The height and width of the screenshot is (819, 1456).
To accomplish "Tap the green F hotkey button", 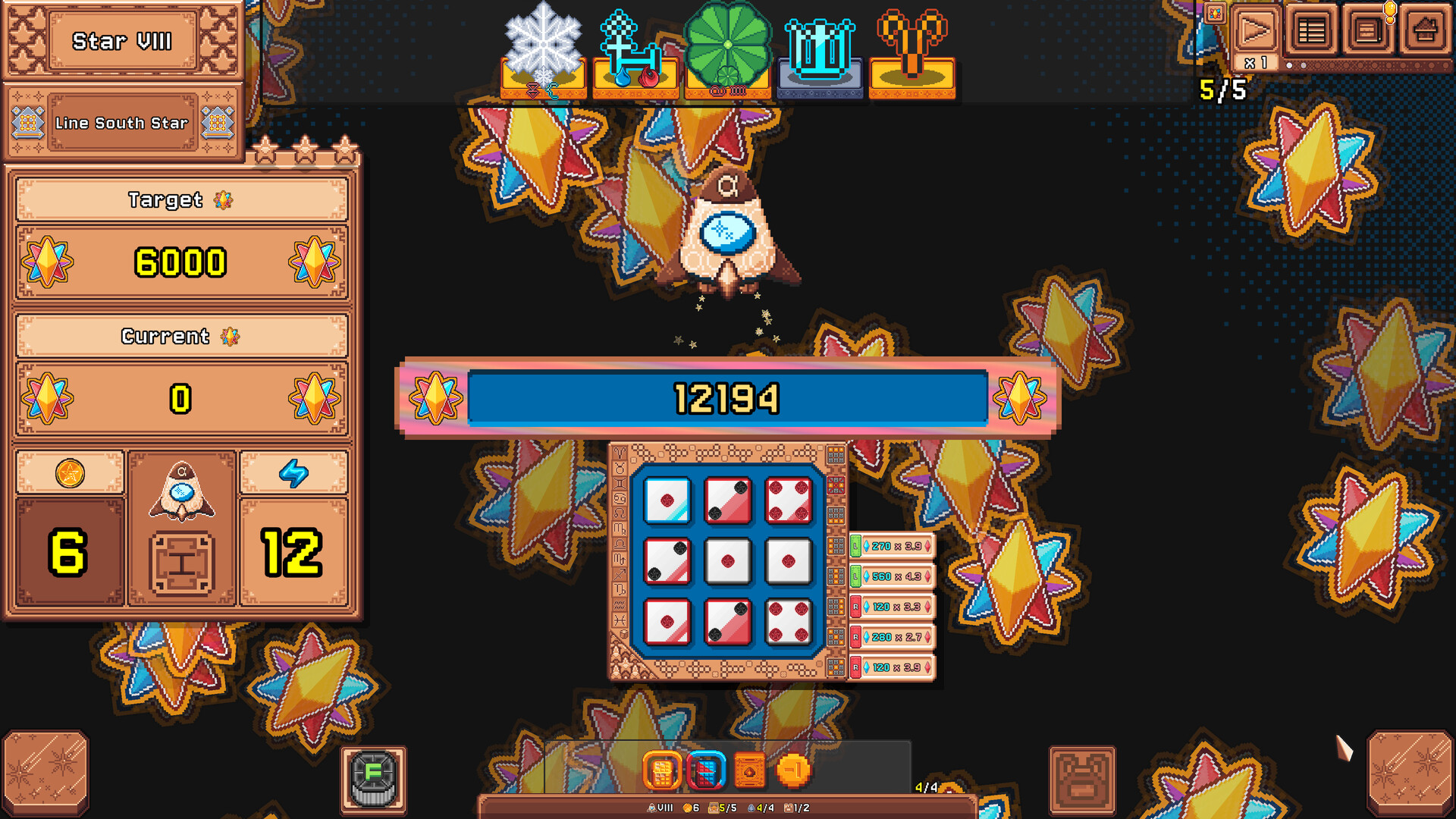I will (373, 778).
